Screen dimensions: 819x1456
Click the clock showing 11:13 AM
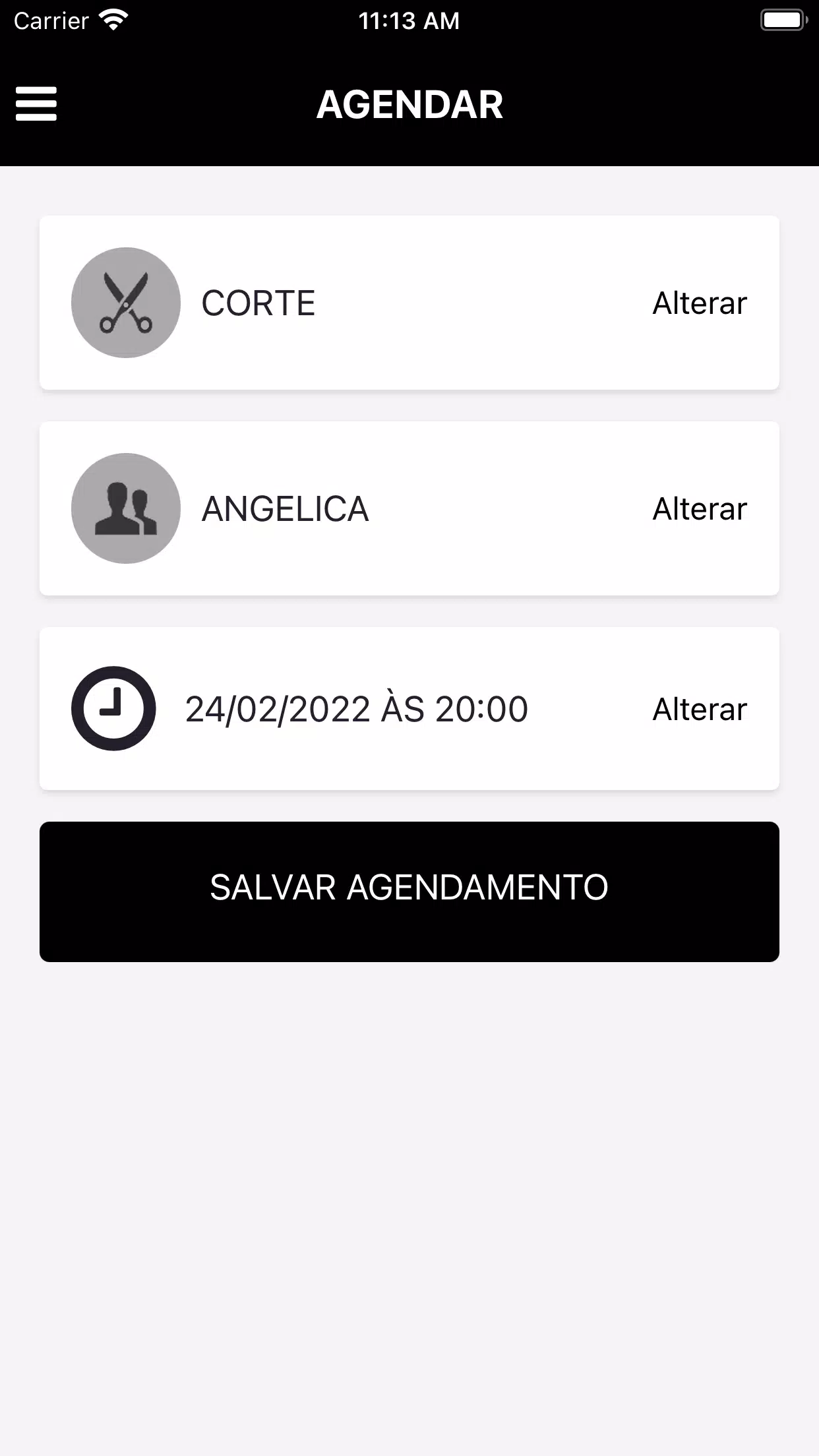coord(409,20)
